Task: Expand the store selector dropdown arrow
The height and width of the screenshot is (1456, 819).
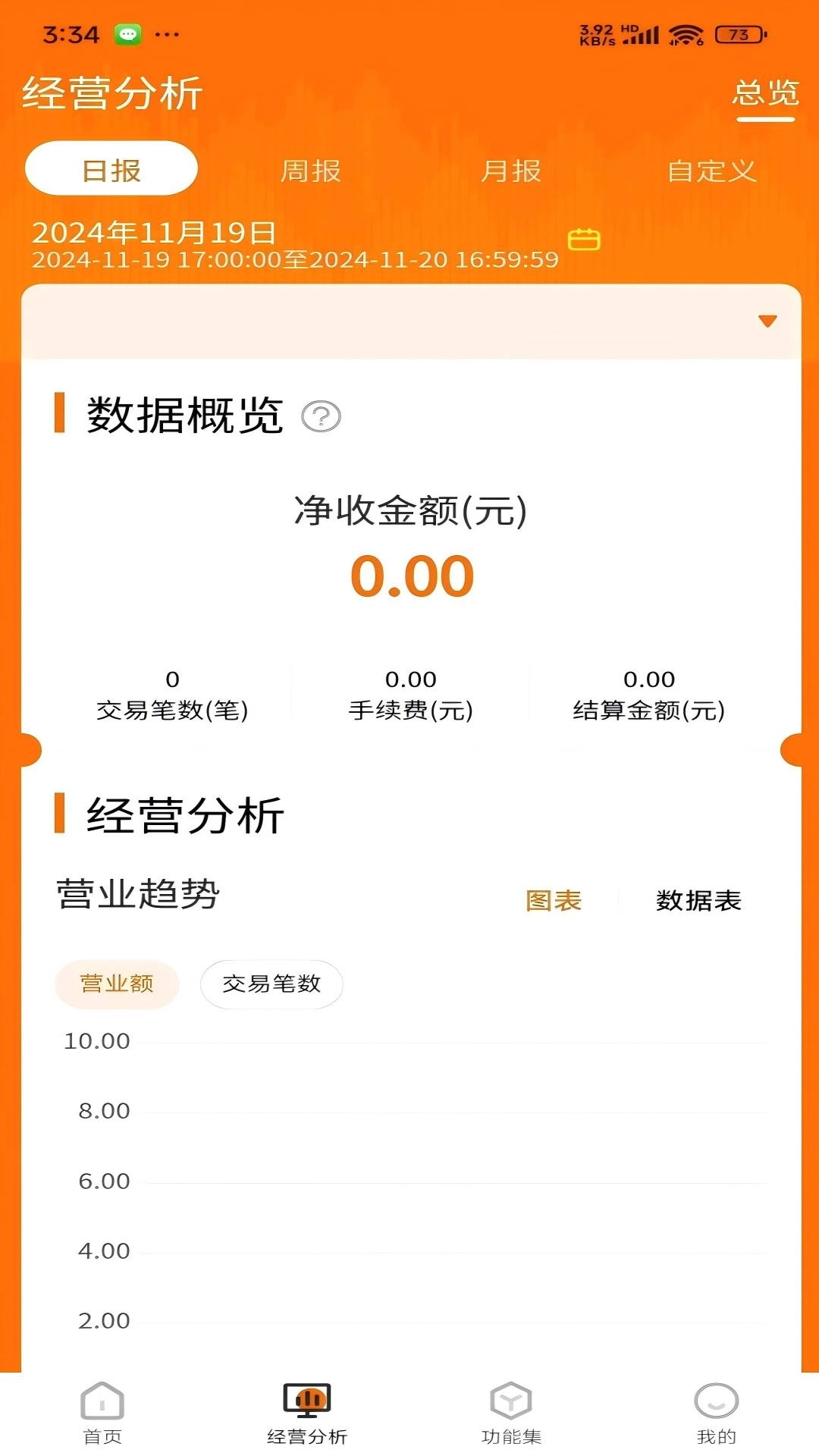Action: tap(767, 322)
